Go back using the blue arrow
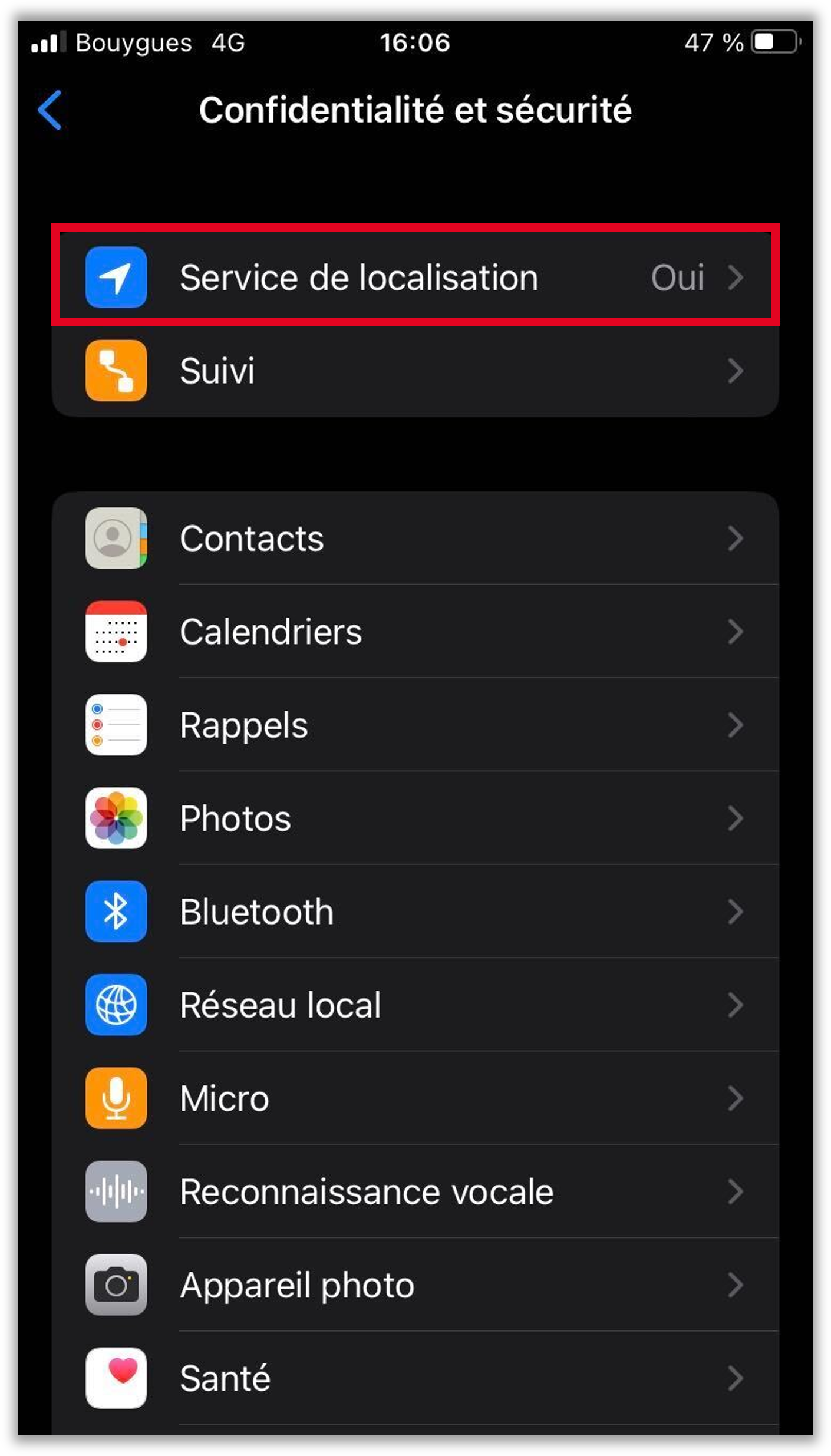831x1456 pixels. (x=50, y=110)
